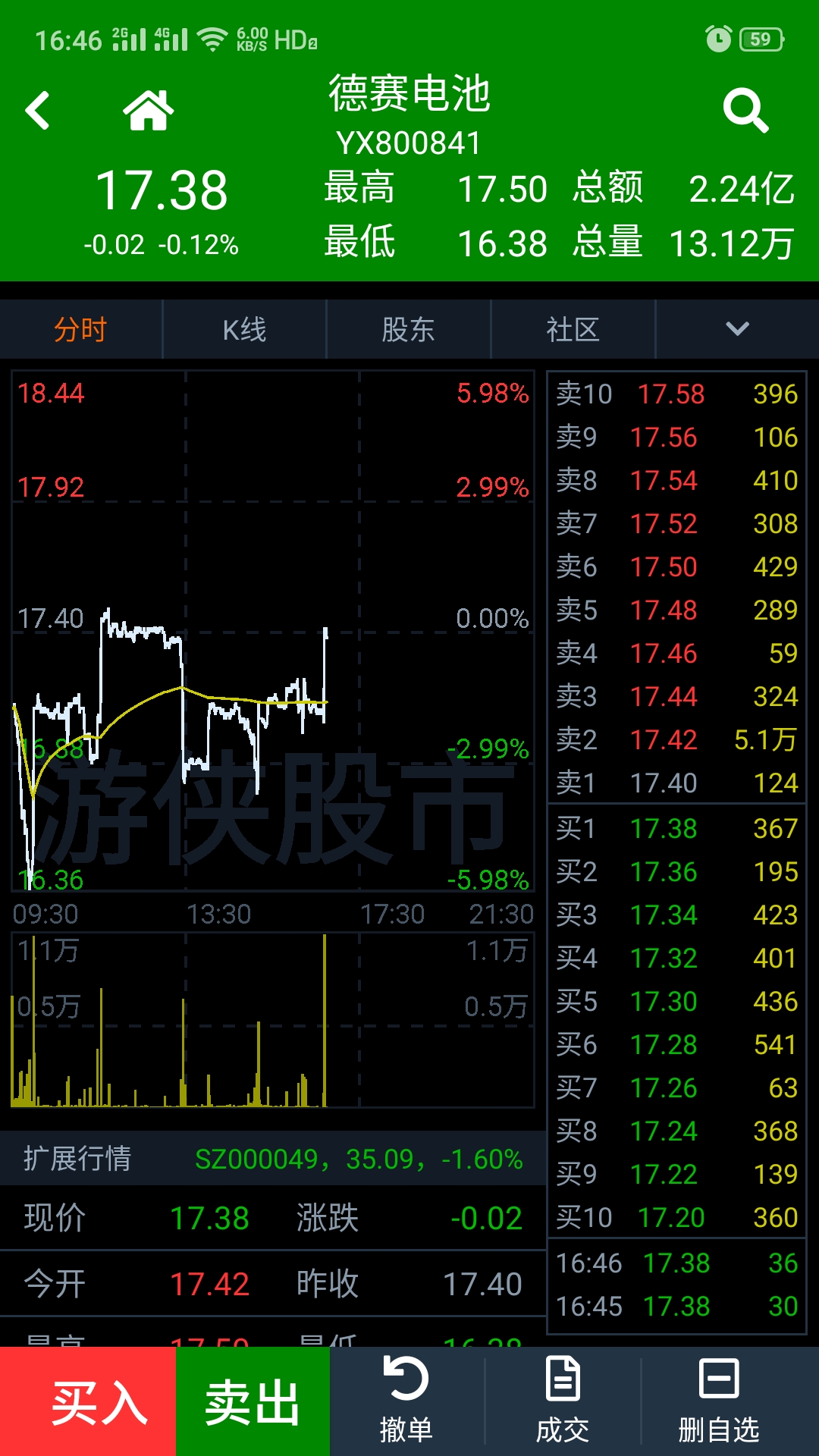Open the 股东 tab
This screenshot has height=1456, width=819.
(x=408, y=330)
